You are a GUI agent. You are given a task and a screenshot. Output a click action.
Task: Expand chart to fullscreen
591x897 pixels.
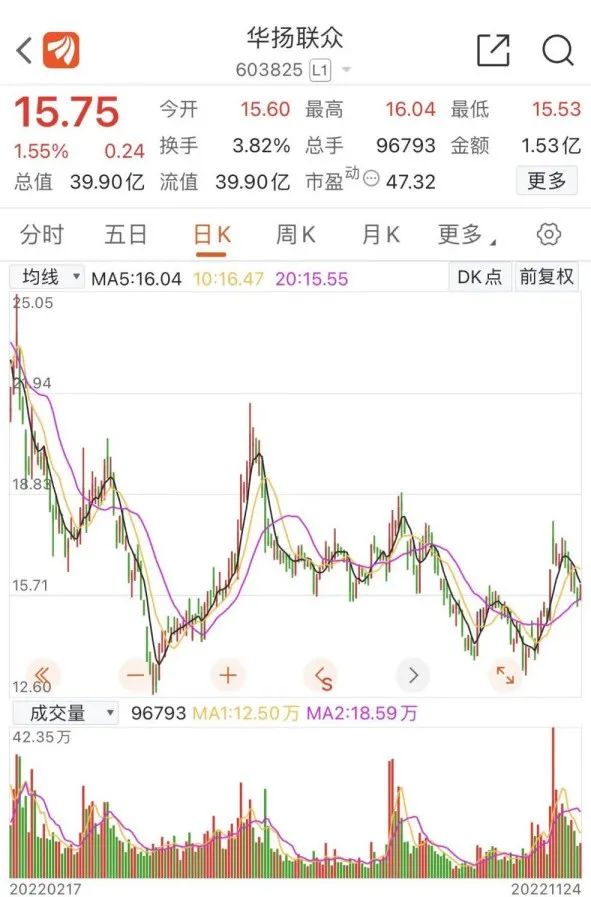tap(505, 676)
